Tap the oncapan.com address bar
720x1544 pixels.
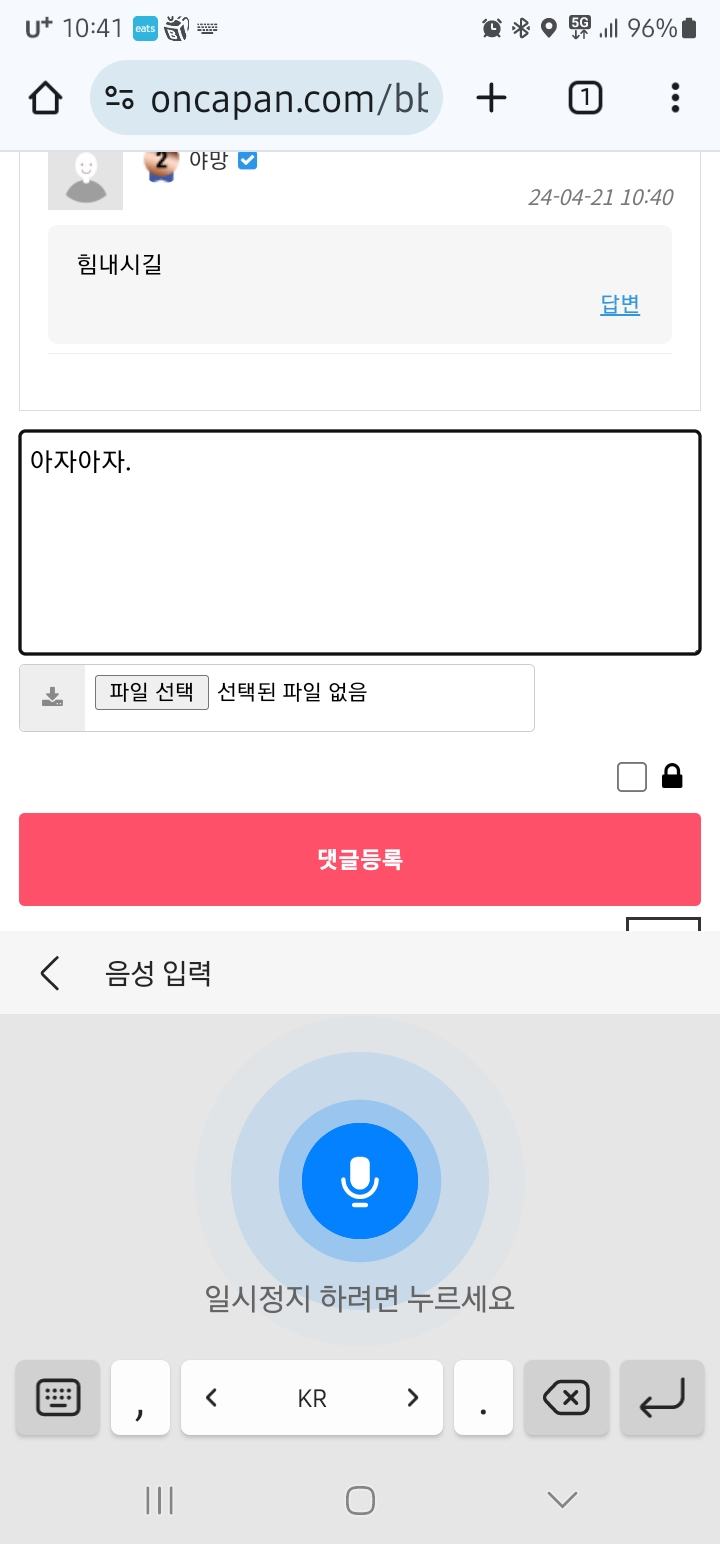[268, 98]
